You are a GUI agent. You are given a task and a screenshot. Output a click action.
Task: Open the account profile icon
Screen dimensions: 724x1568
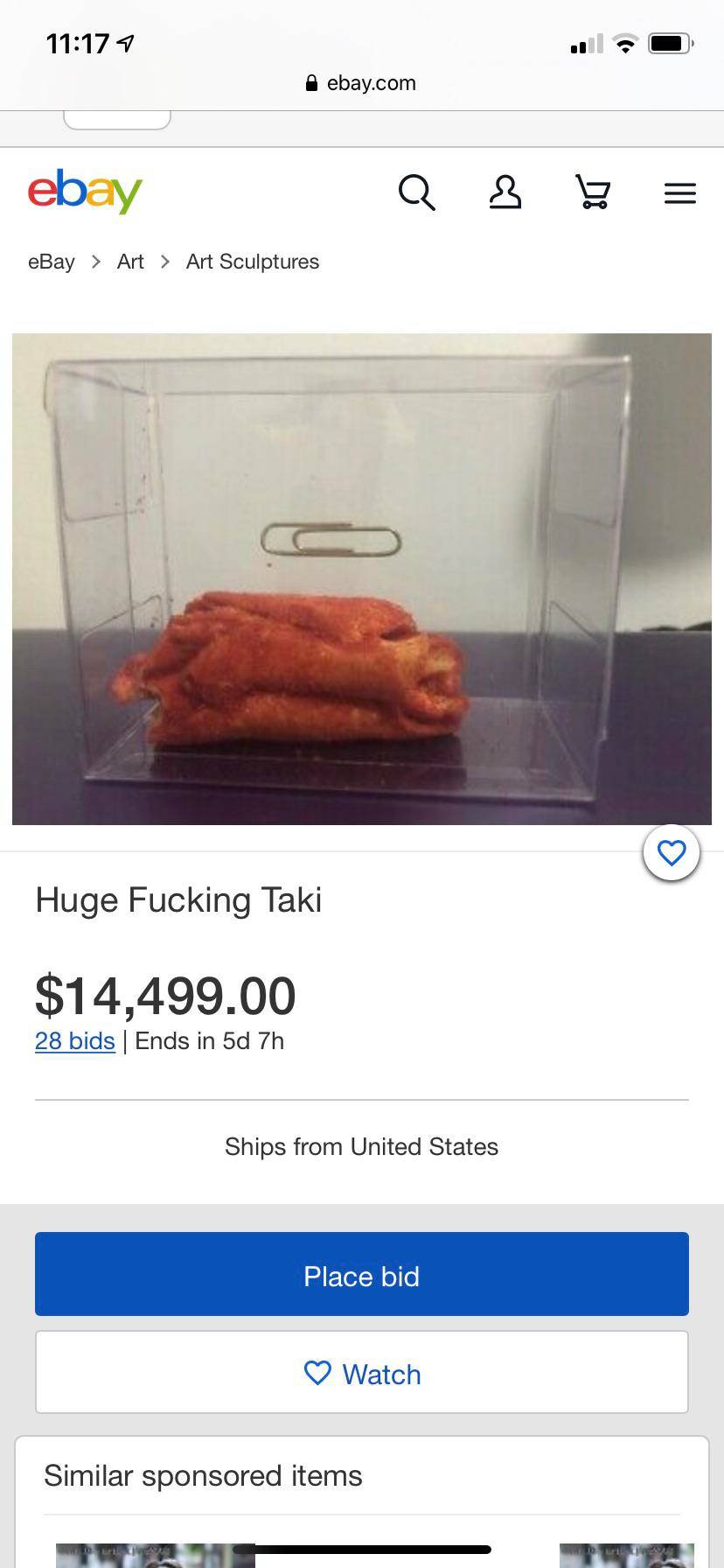point(505,192)
